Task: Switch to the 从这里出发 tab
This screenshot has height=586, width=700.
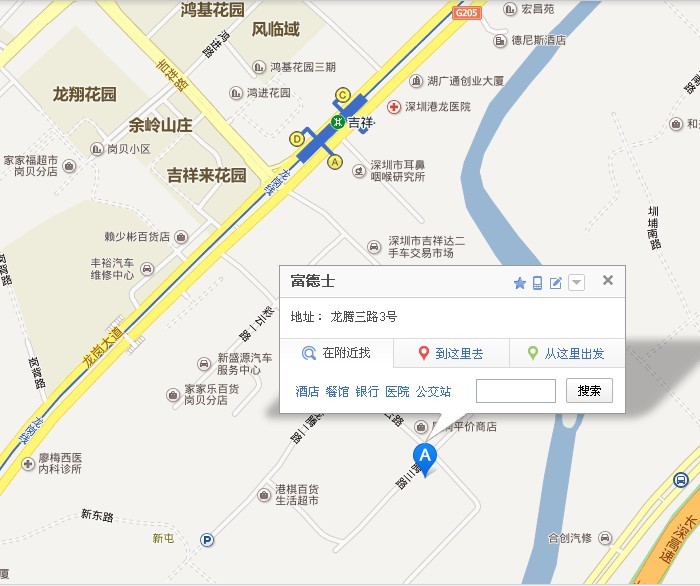Action: click(x=566, y=353)
